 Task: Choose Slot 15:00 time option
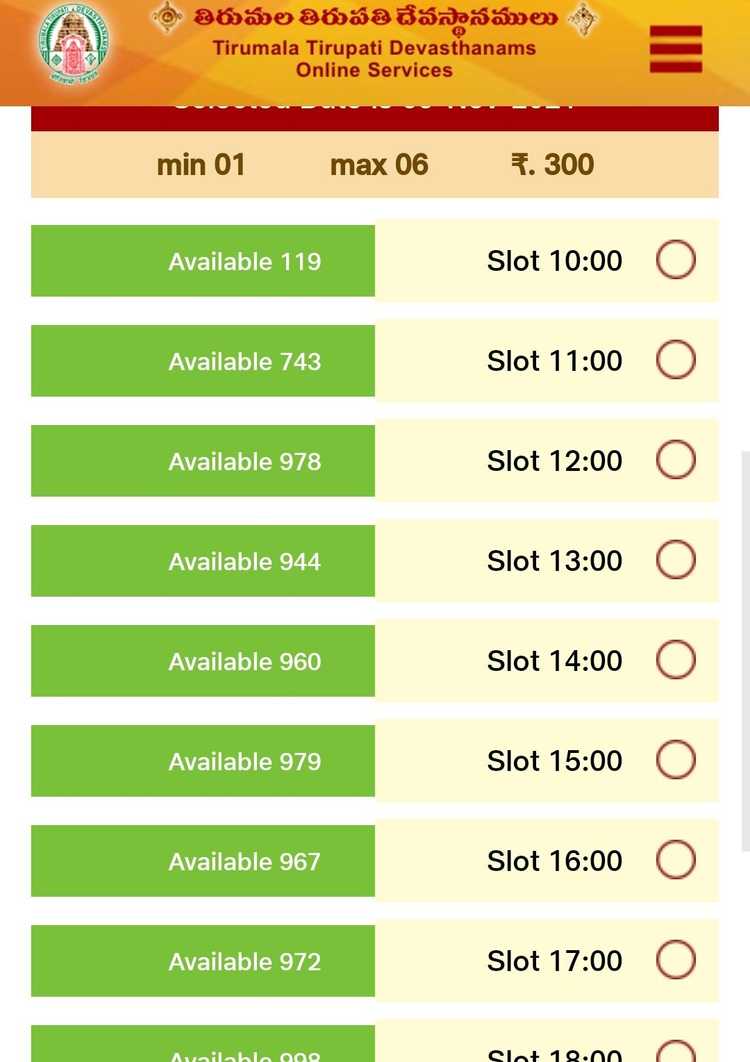coord(554,761)
